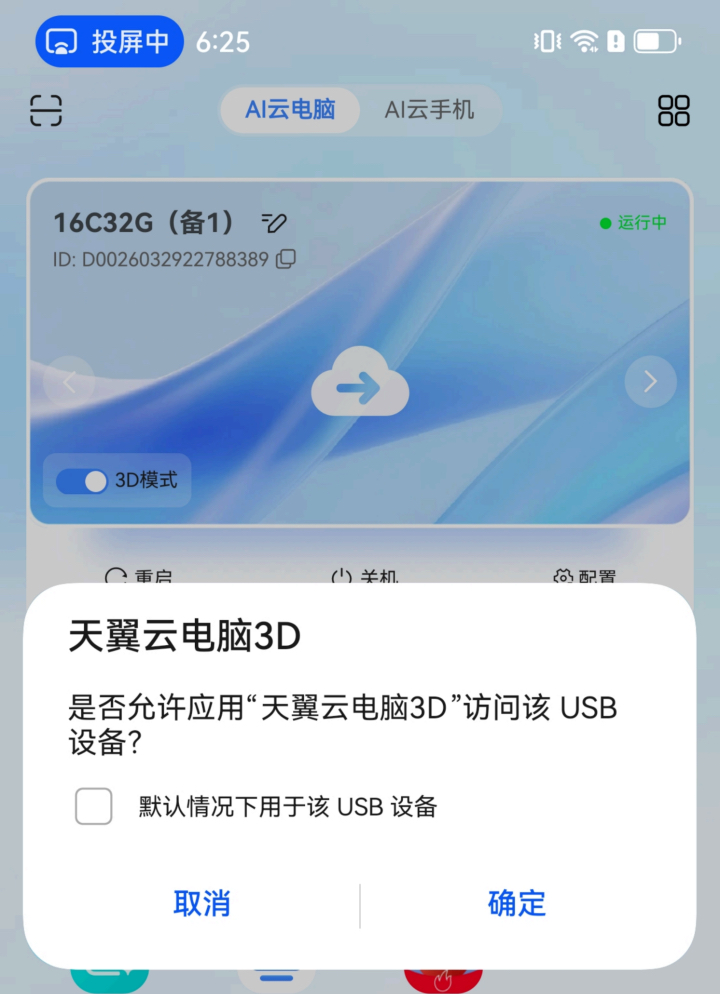Copy the device ID

click(286, 259)
